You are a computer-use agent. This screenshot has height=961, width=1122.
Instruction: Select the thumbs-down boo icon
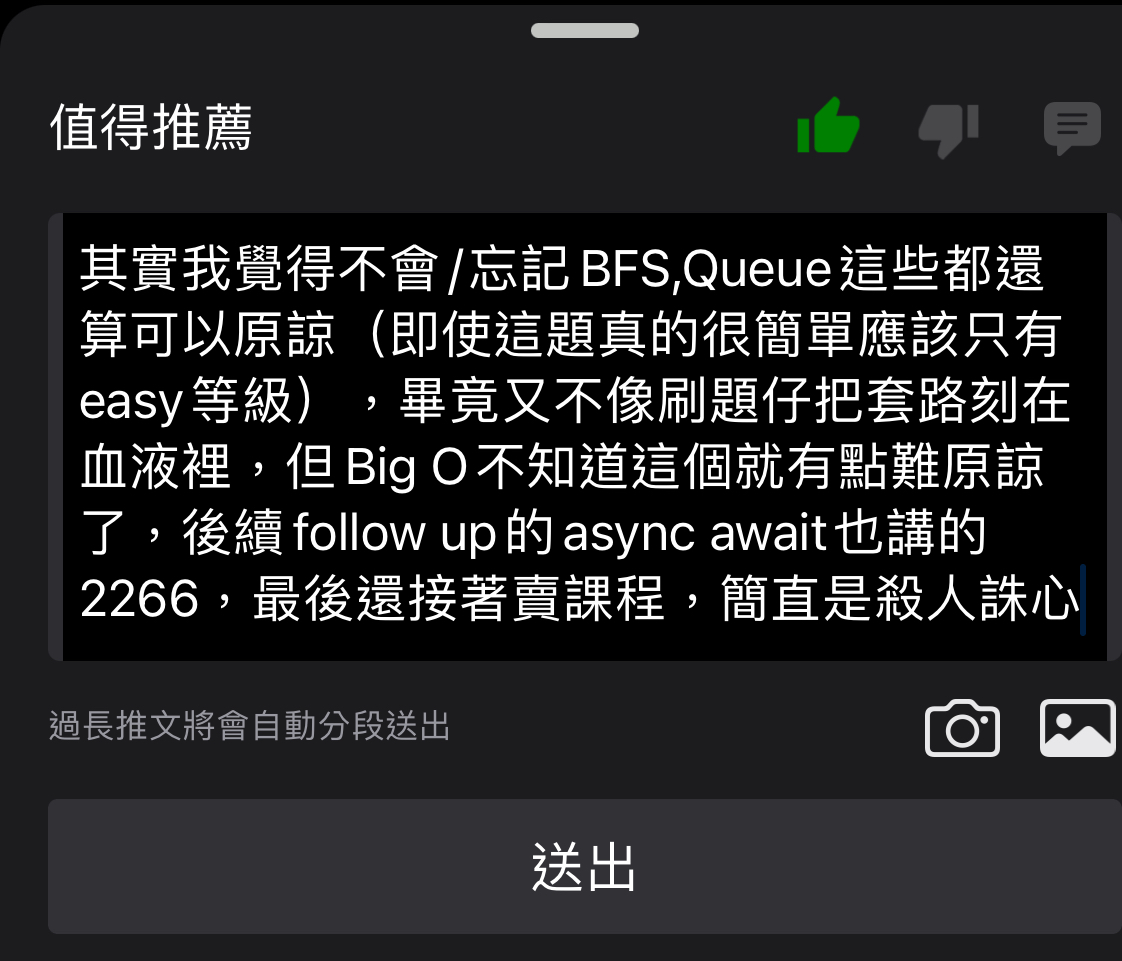pos(947,128)
